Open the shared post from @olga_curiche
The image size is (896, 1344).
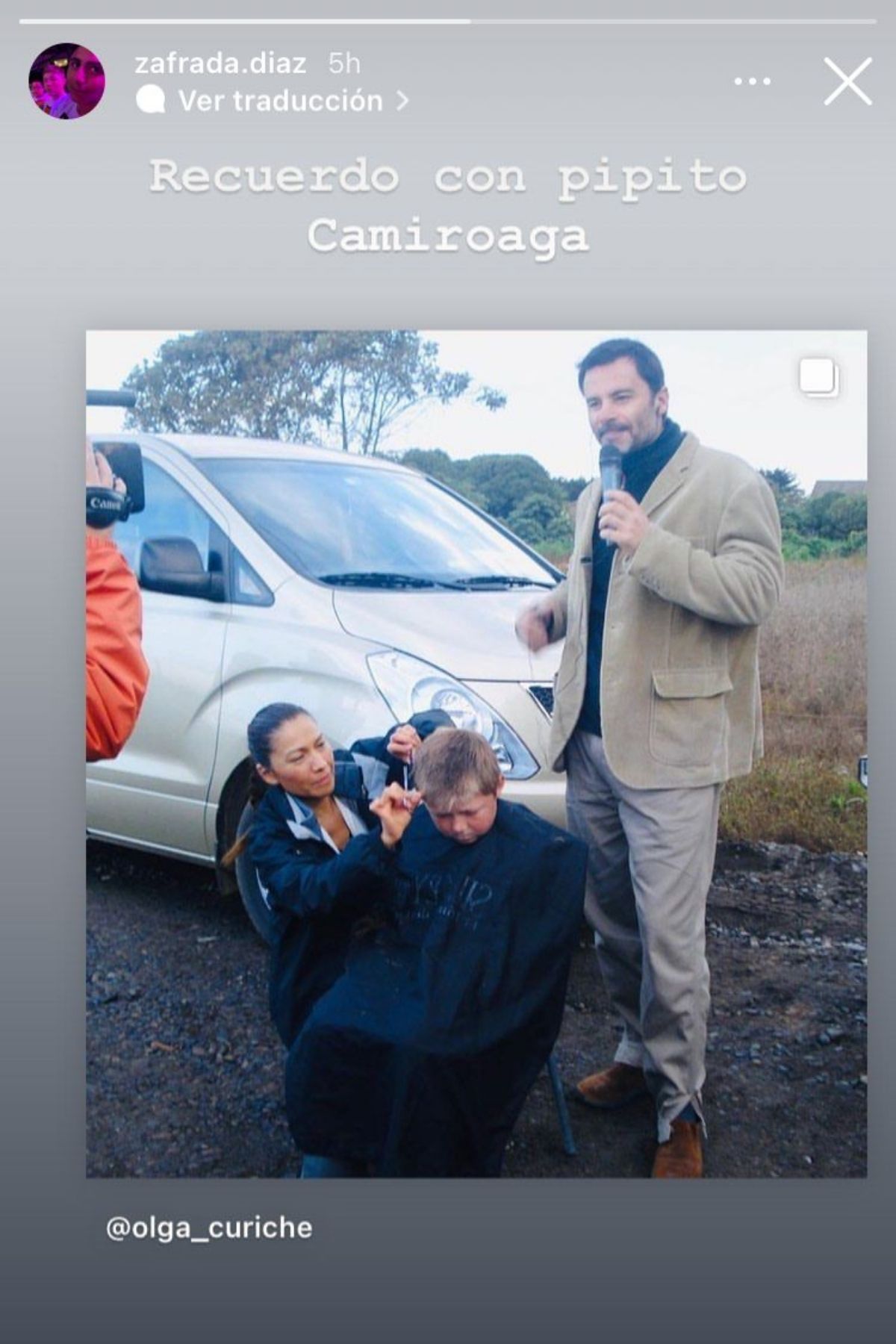click(x=476, y=754)
